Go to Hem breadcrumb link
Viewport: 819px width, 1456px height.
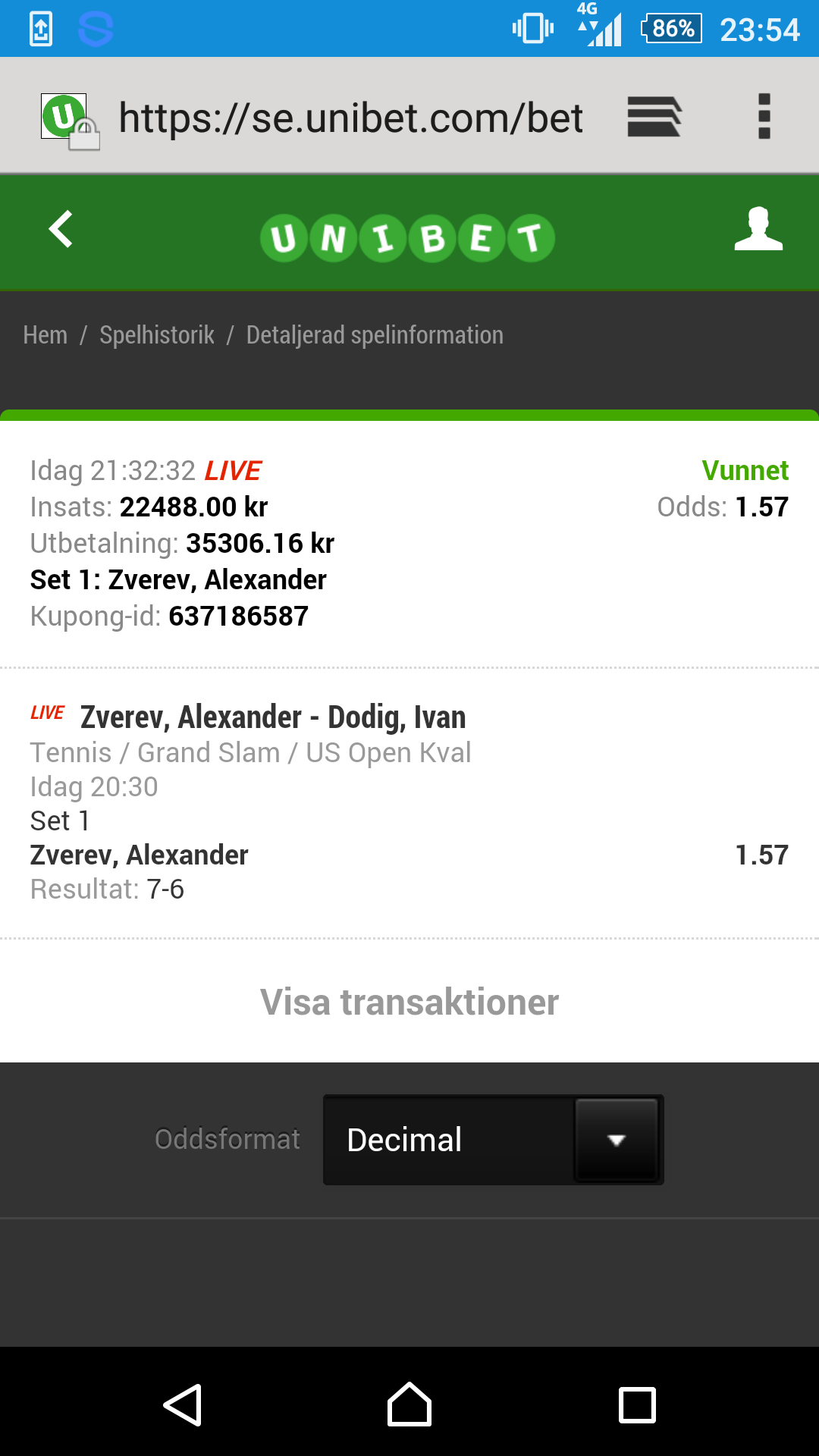(45, 334)
